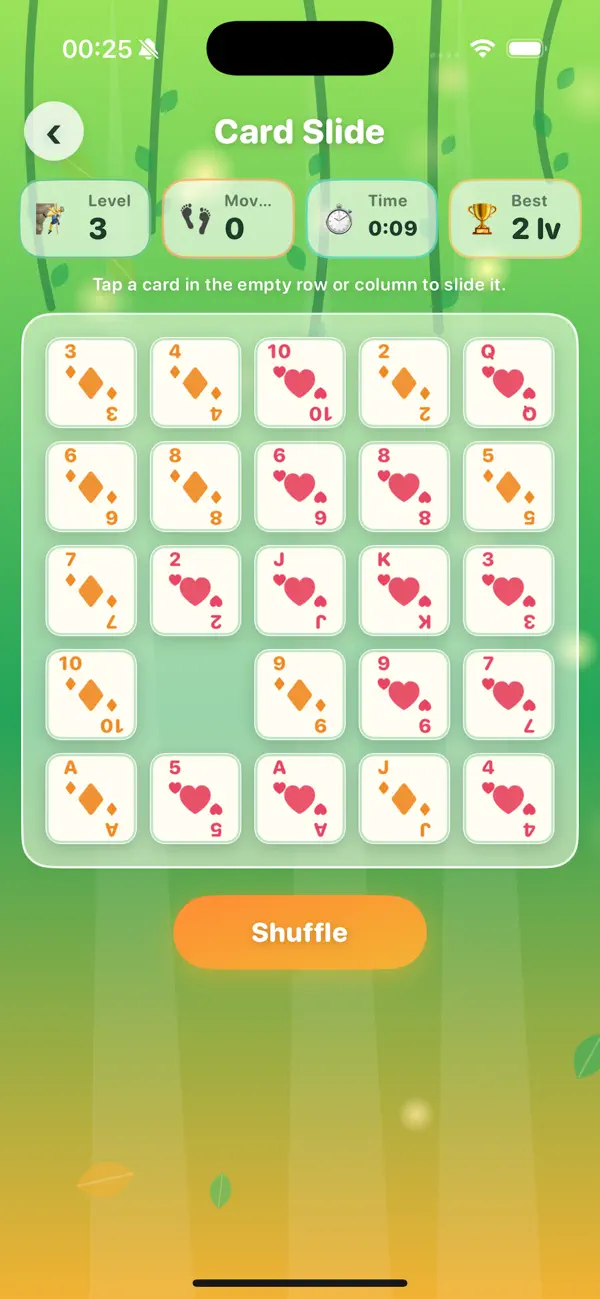Select the 7 of hearts card

pyautogui.click(x=509, y=695)
